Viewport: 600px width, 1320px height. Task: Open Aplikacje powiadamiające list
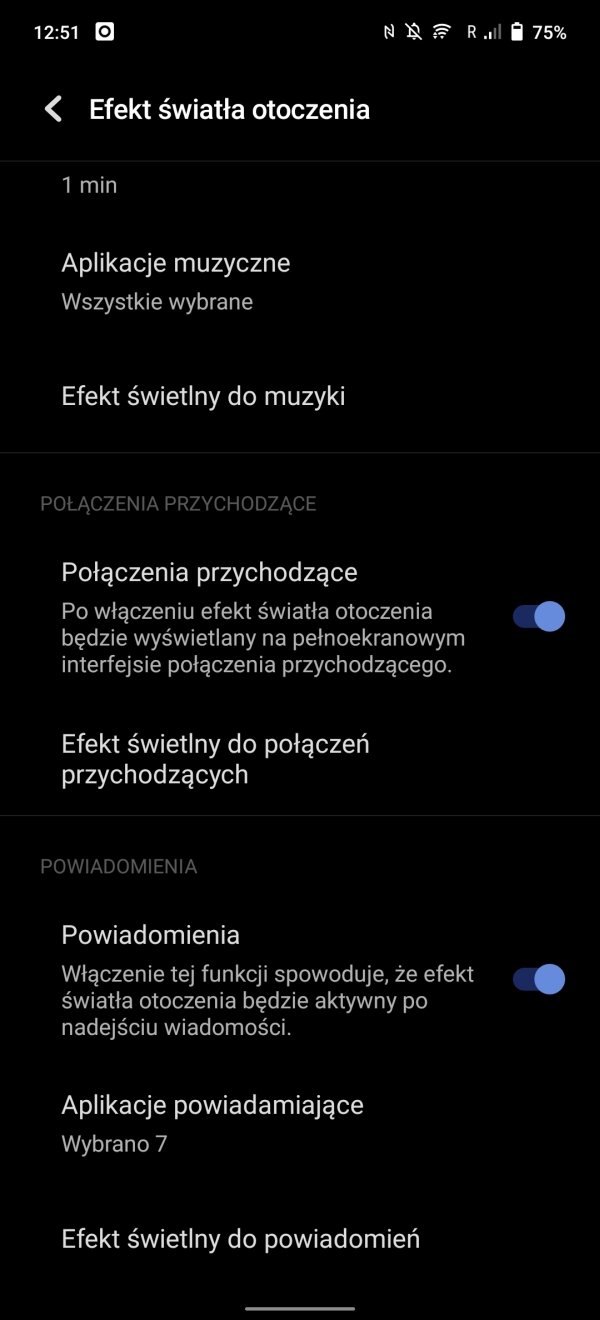[x=300, y=1124]
